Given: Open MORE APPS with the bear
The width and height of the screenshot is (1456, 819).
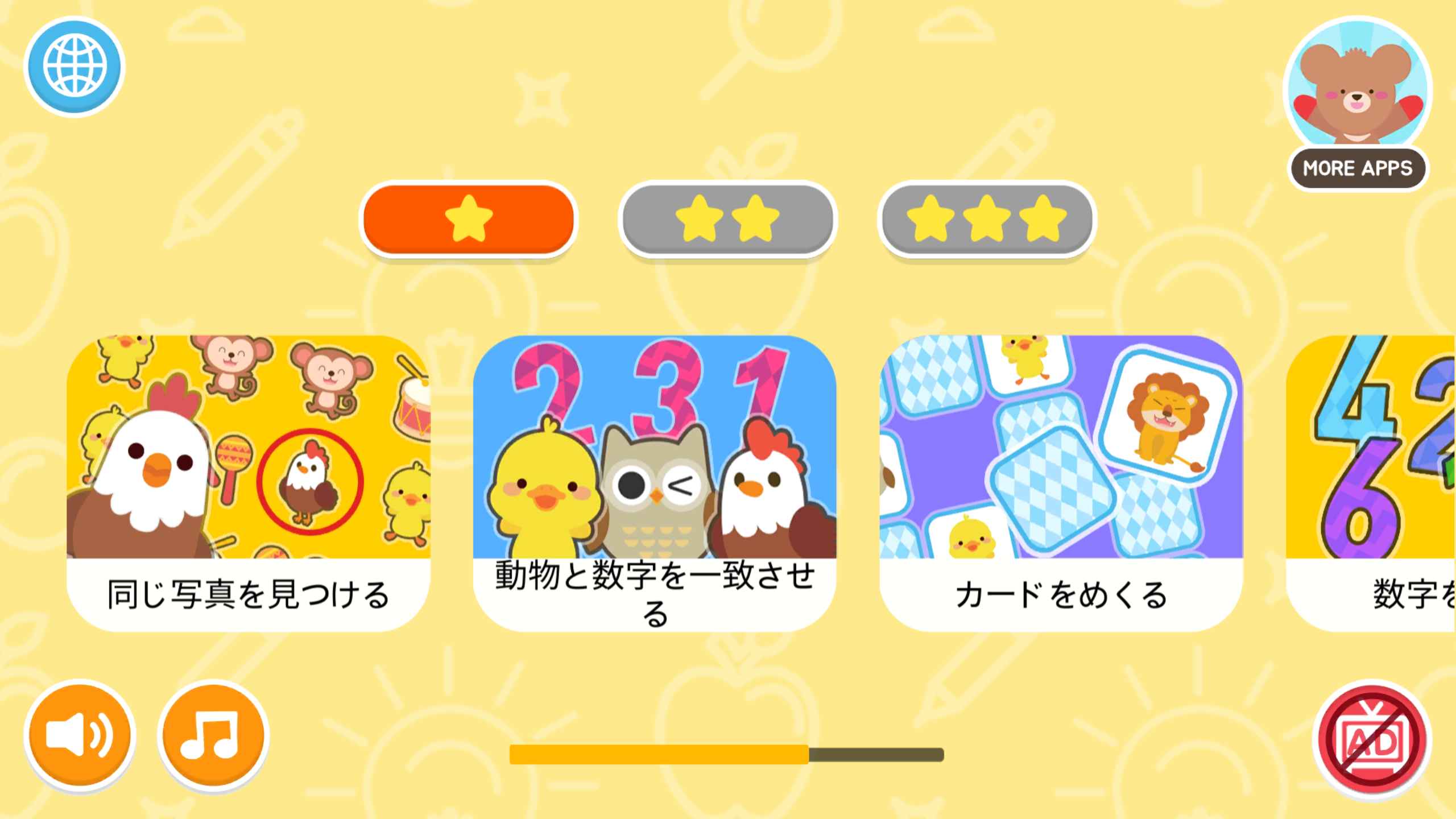Looking at the screenshot, I should [1357, 102].
